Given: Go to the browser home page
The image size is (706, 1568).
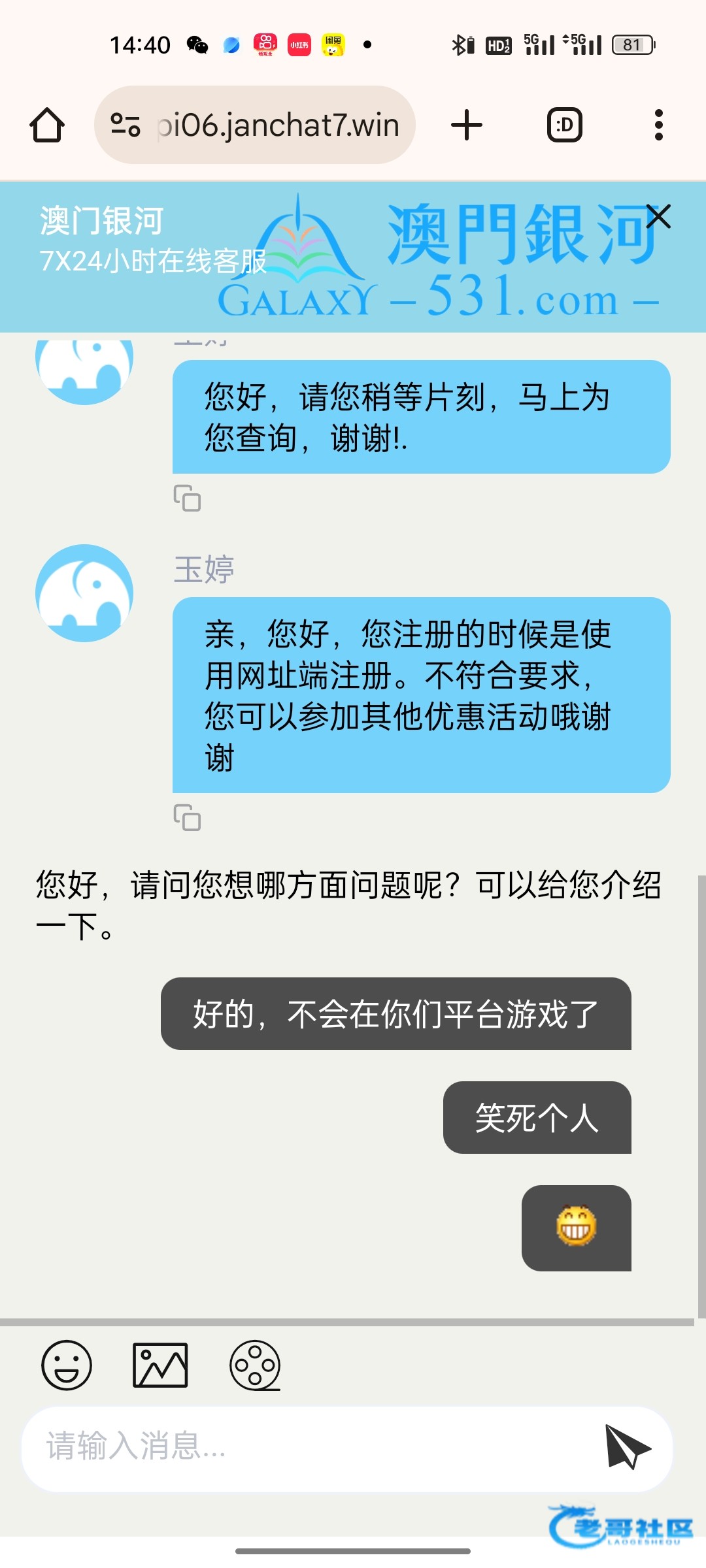Looking at the screenshot, I should [x=47, y=125].
